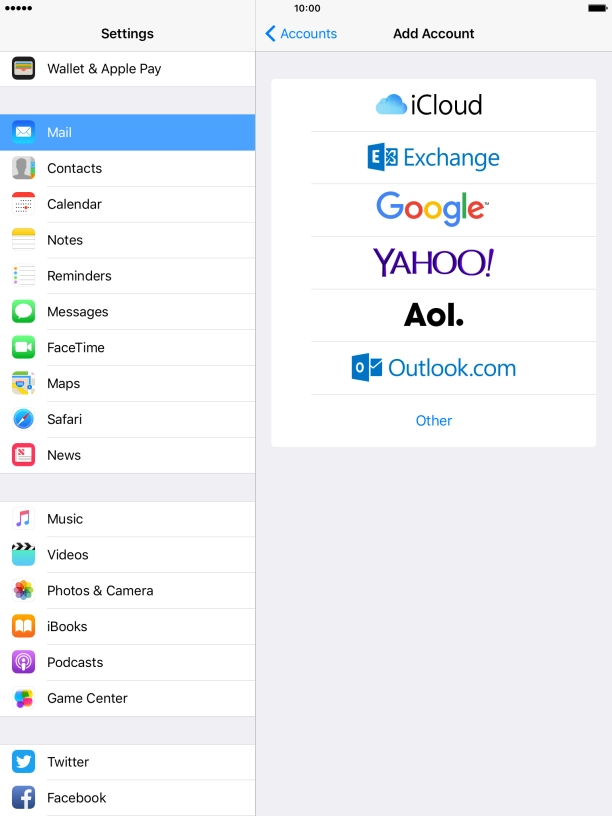The height and width of the screenshot is (816, 612).
Task: Select the Aol. account option
Action: 433,315
